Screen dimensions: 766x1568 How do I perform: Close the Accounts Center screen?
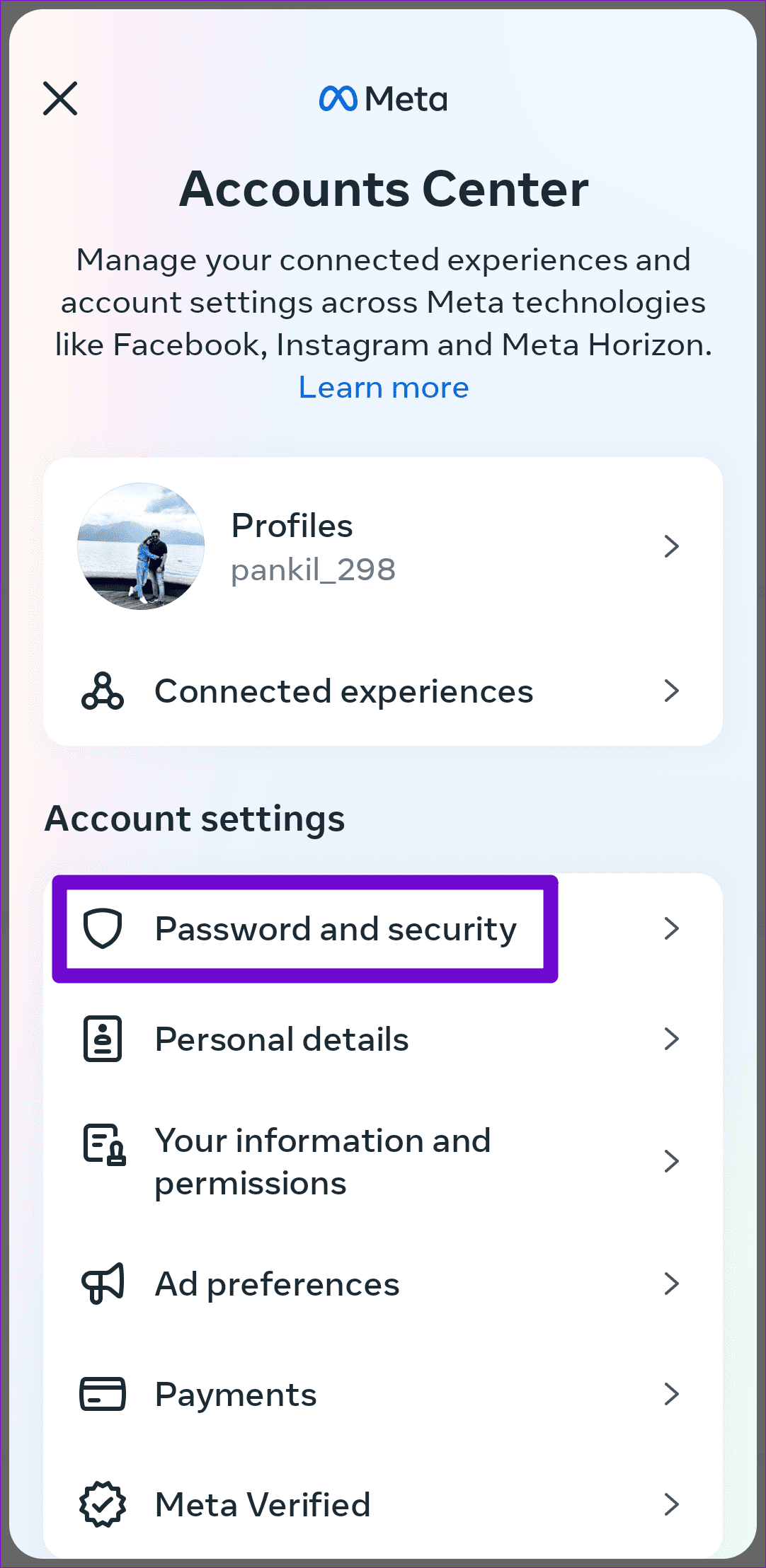60,98
